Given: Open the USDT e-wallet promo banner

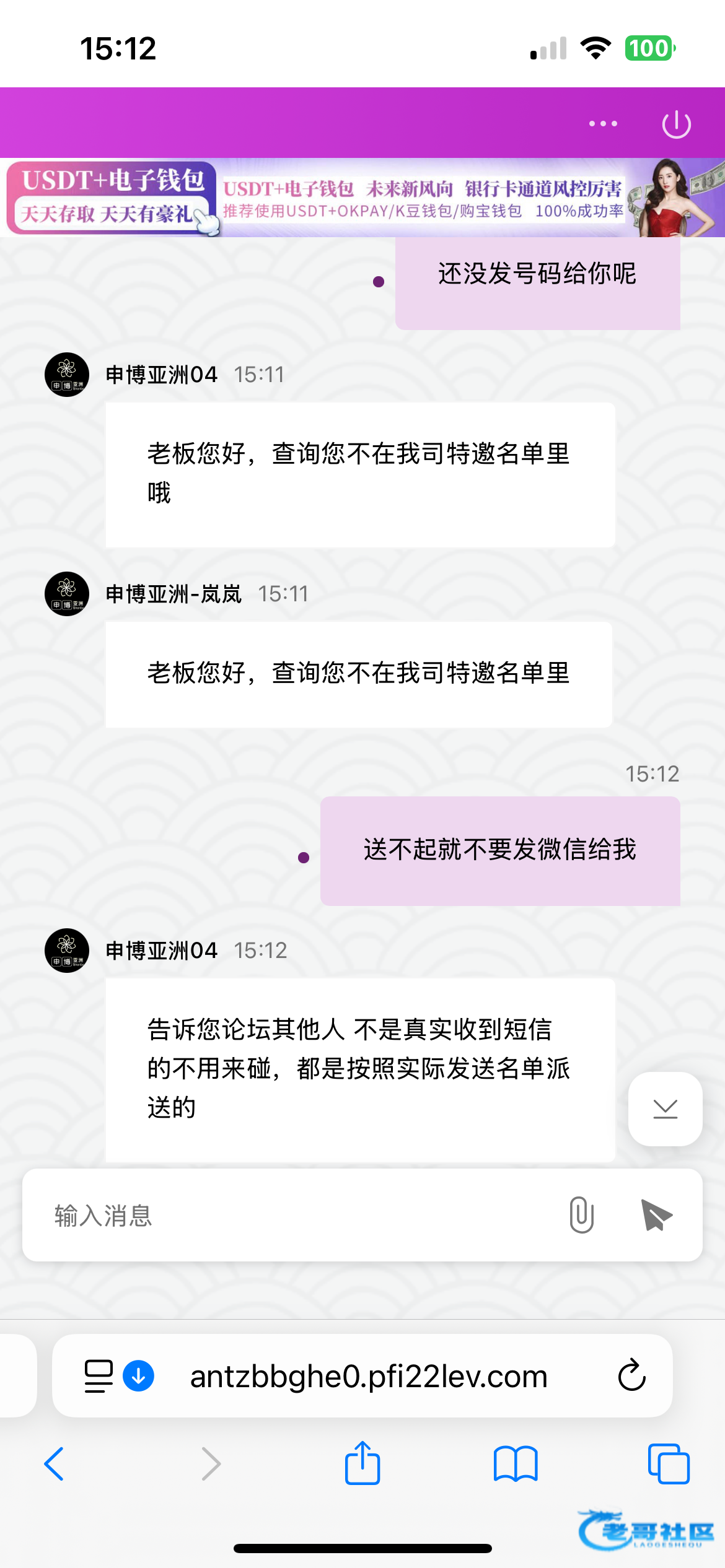Looking at the screenshot, I should 362,198.
